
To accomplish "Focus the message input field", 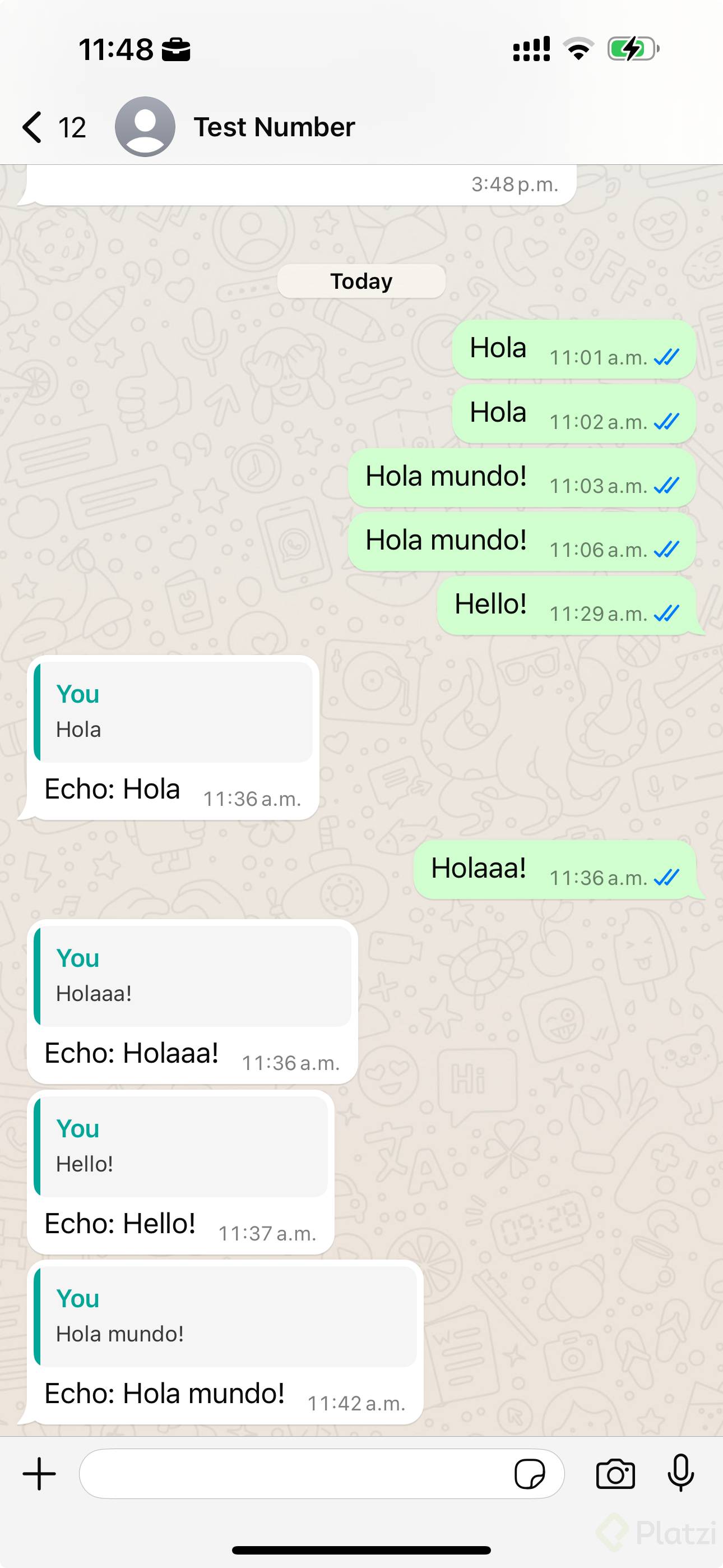I will pos(292,1474).
